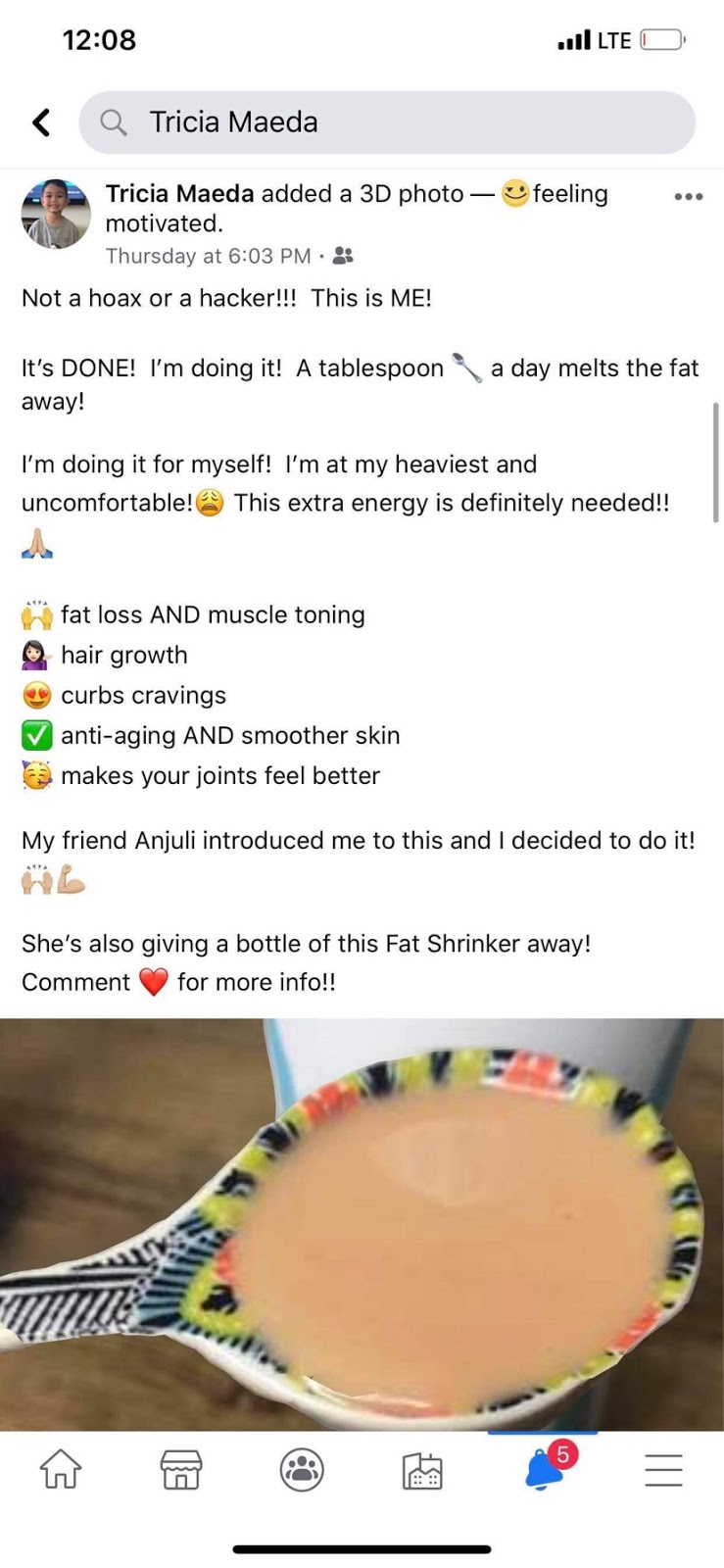View the 3D photo of the spoon
This screenshot has height=1568, width=724.
(362, 1223)
